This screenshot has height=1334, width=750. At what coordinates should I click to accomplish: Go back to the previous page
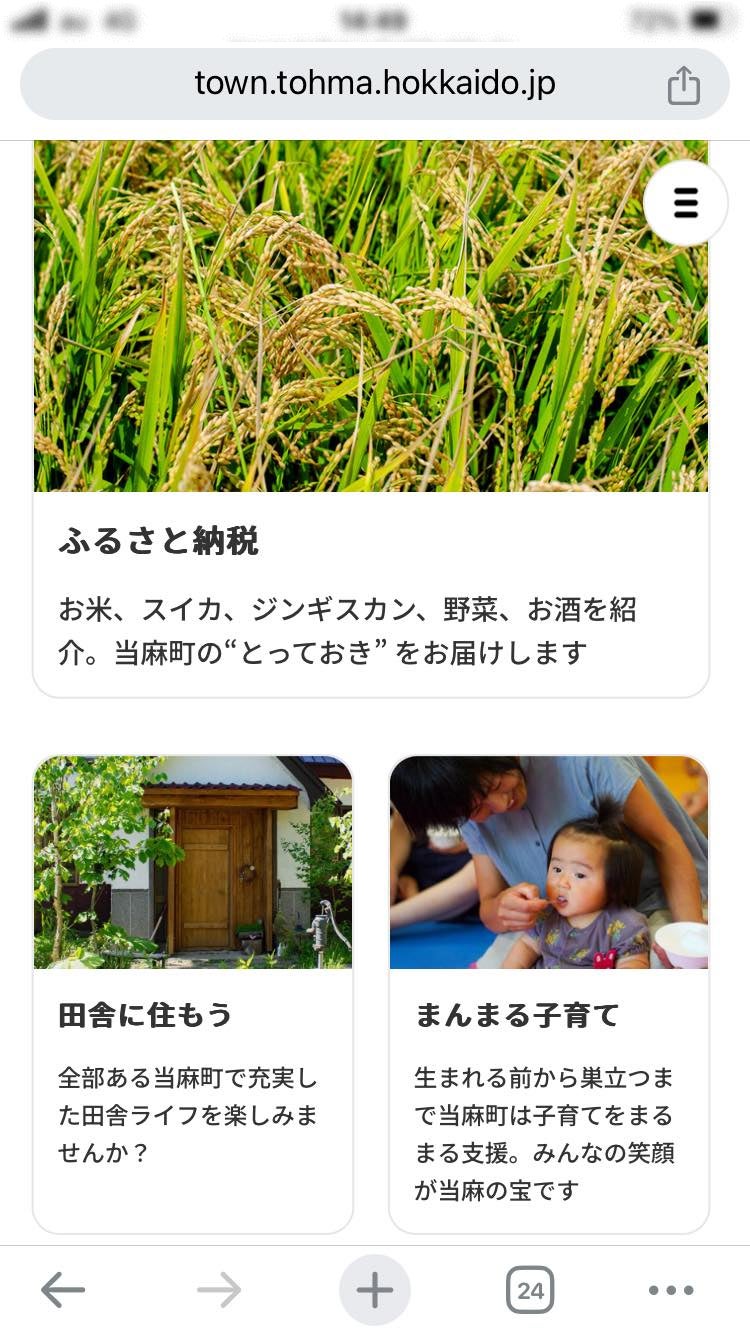click(63, 1290)
